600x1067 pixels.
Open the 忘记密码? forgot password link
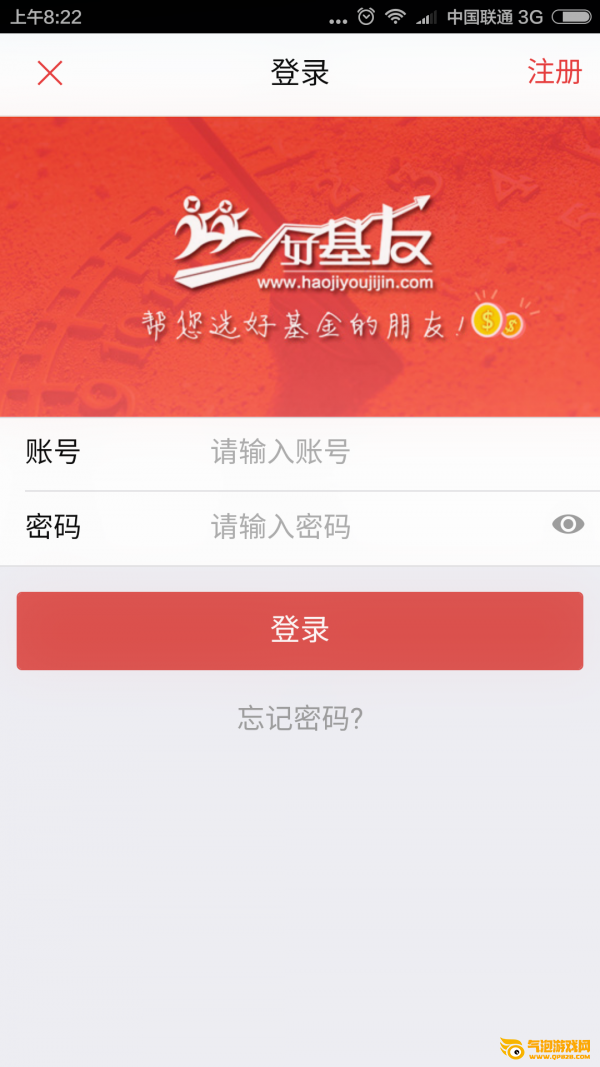300,719
